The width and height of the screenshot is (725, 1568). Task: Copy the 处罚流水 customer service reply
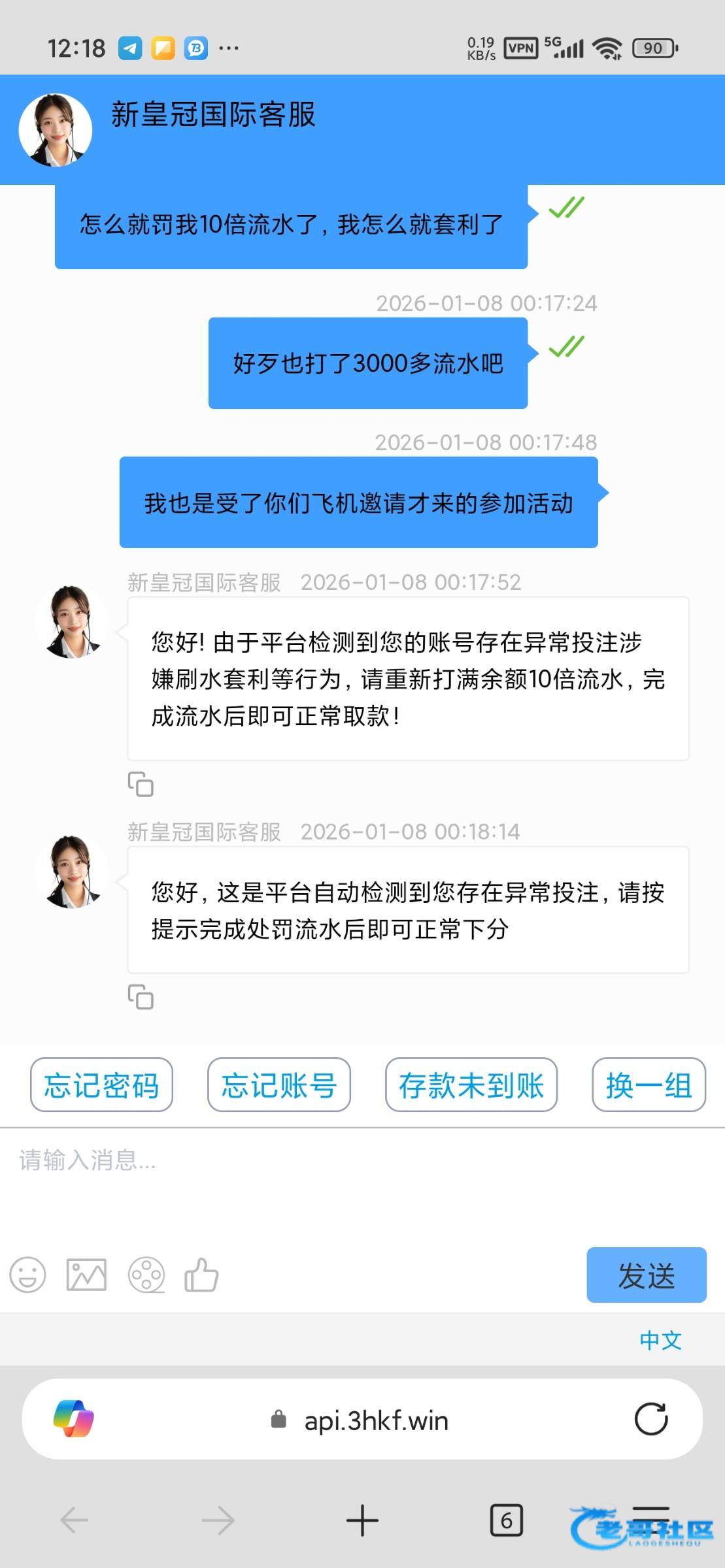pyautogui.click(x=141, y=997)
